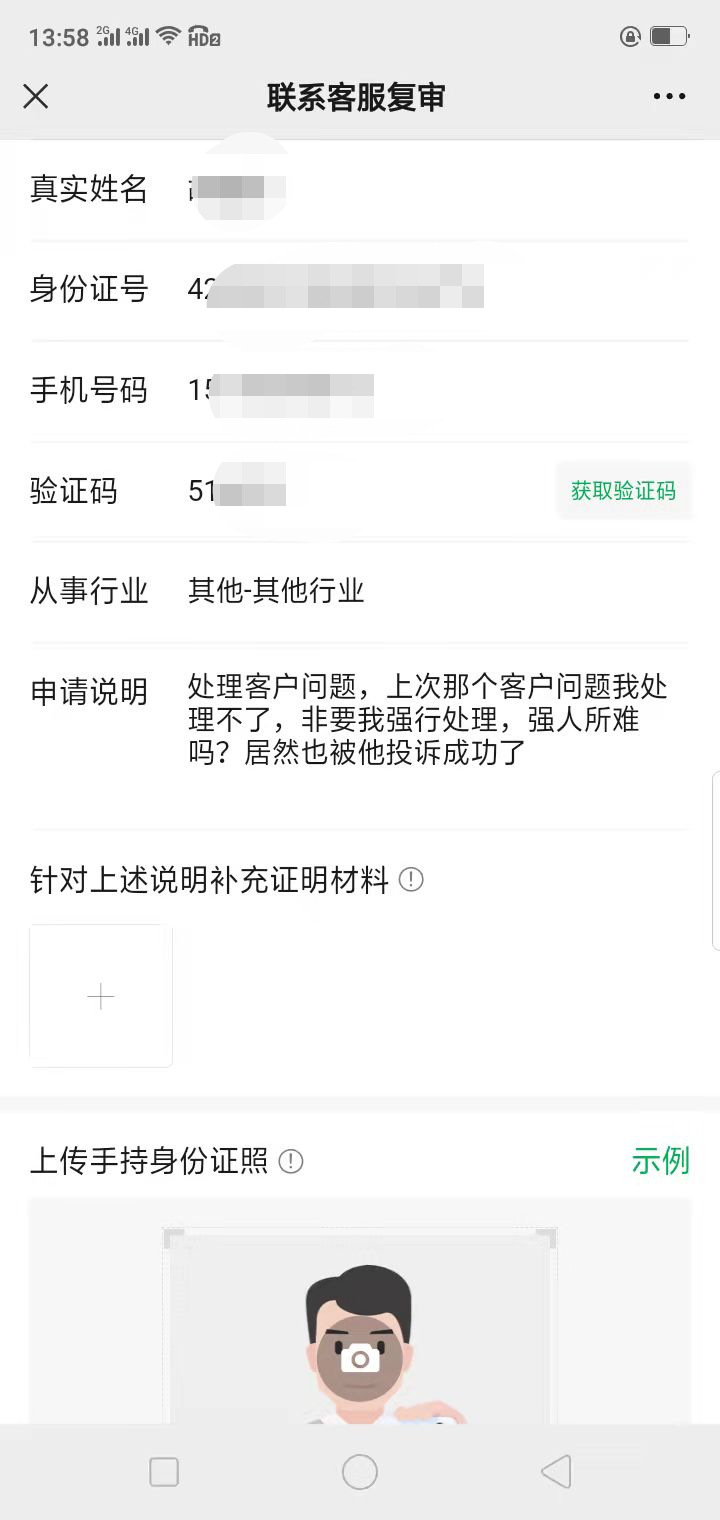Show info for 上传手持身份证照
This screenshot has width=720, height=1520.
pyautogui.click(x=290, y=1161)
